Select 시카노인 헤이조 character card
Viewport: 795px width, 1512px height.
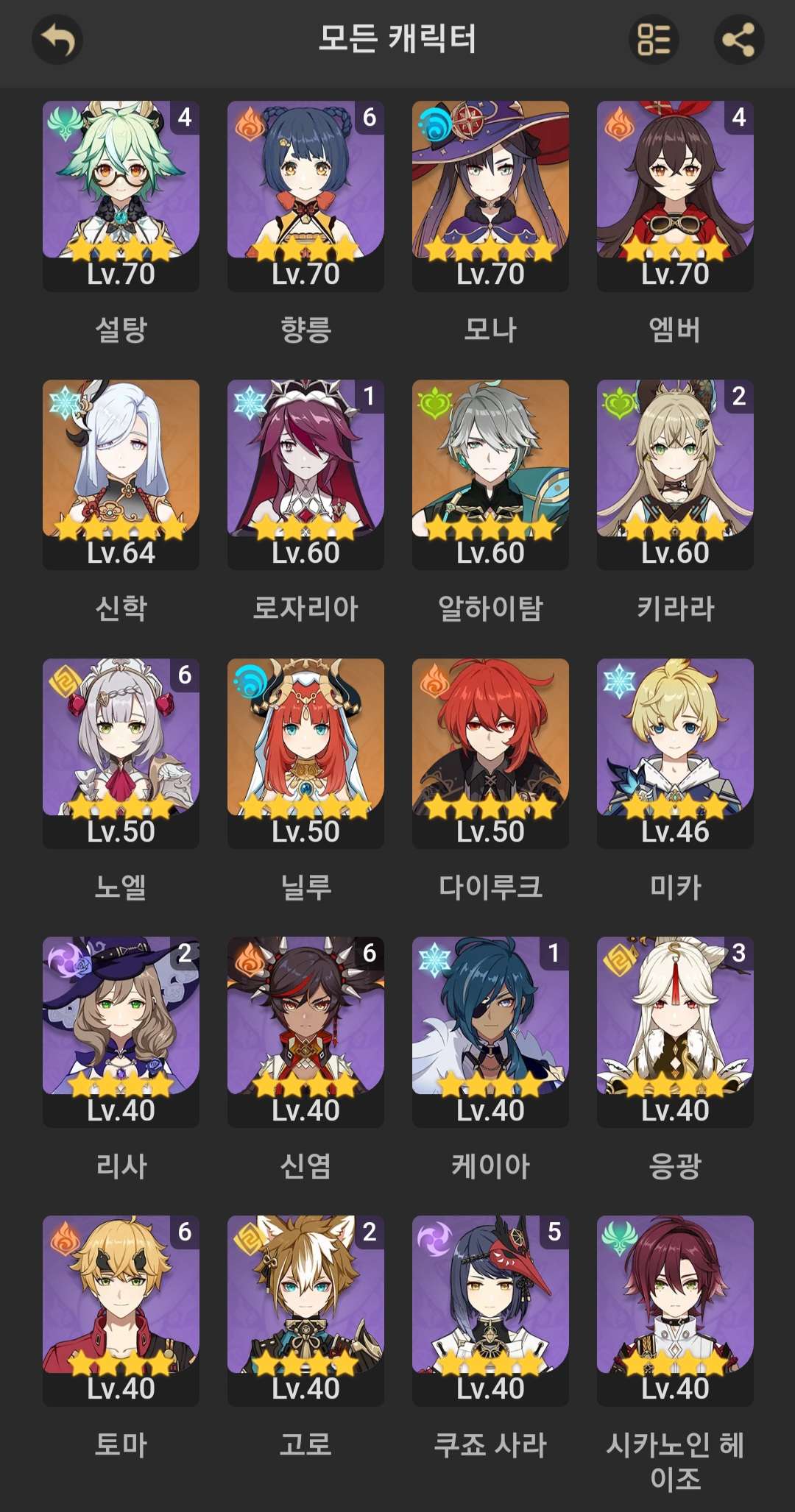click(x=675, y=1310)
